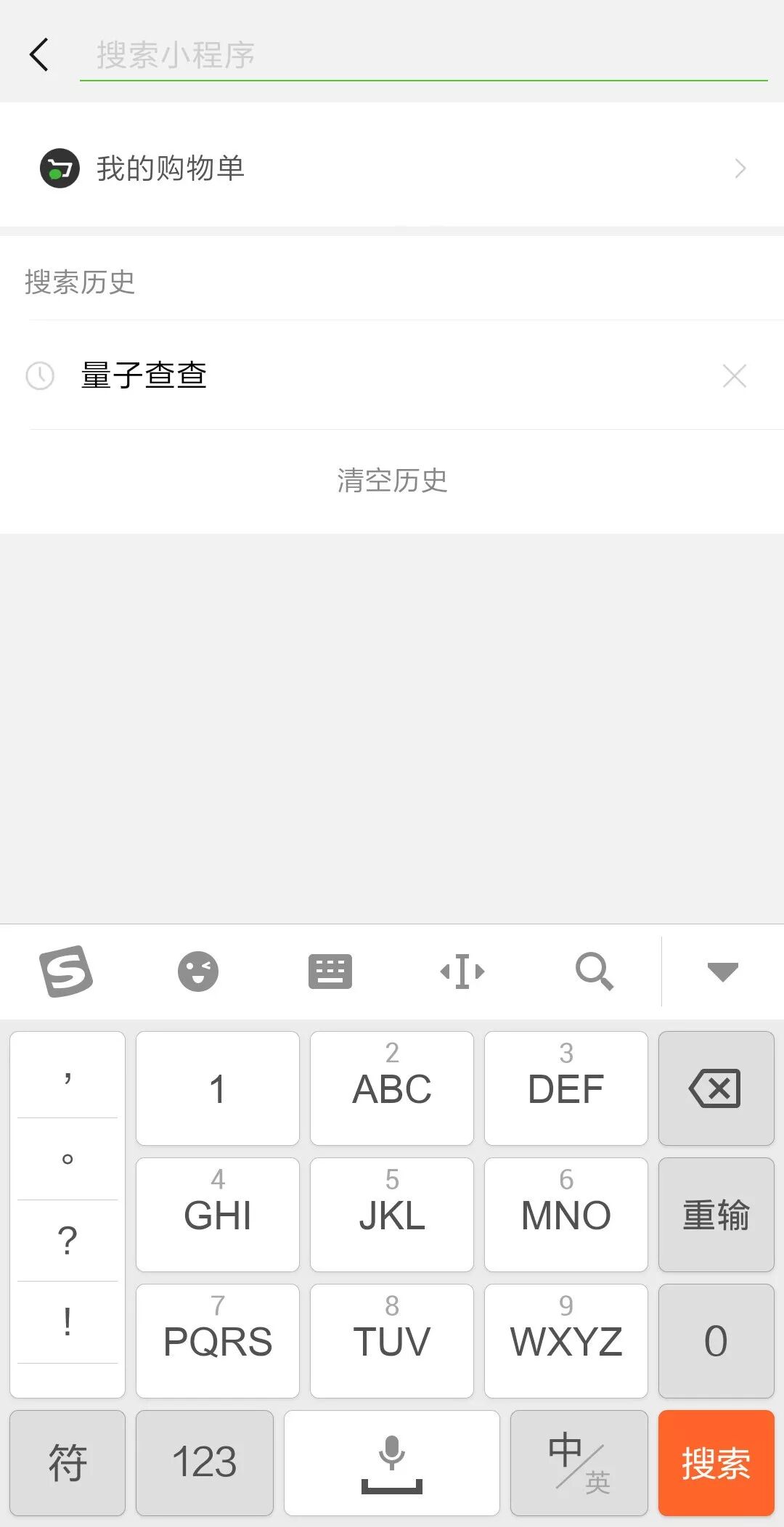Tap the backspace key
Screen dimensions: 784x1527
(x=716, y=1088)
